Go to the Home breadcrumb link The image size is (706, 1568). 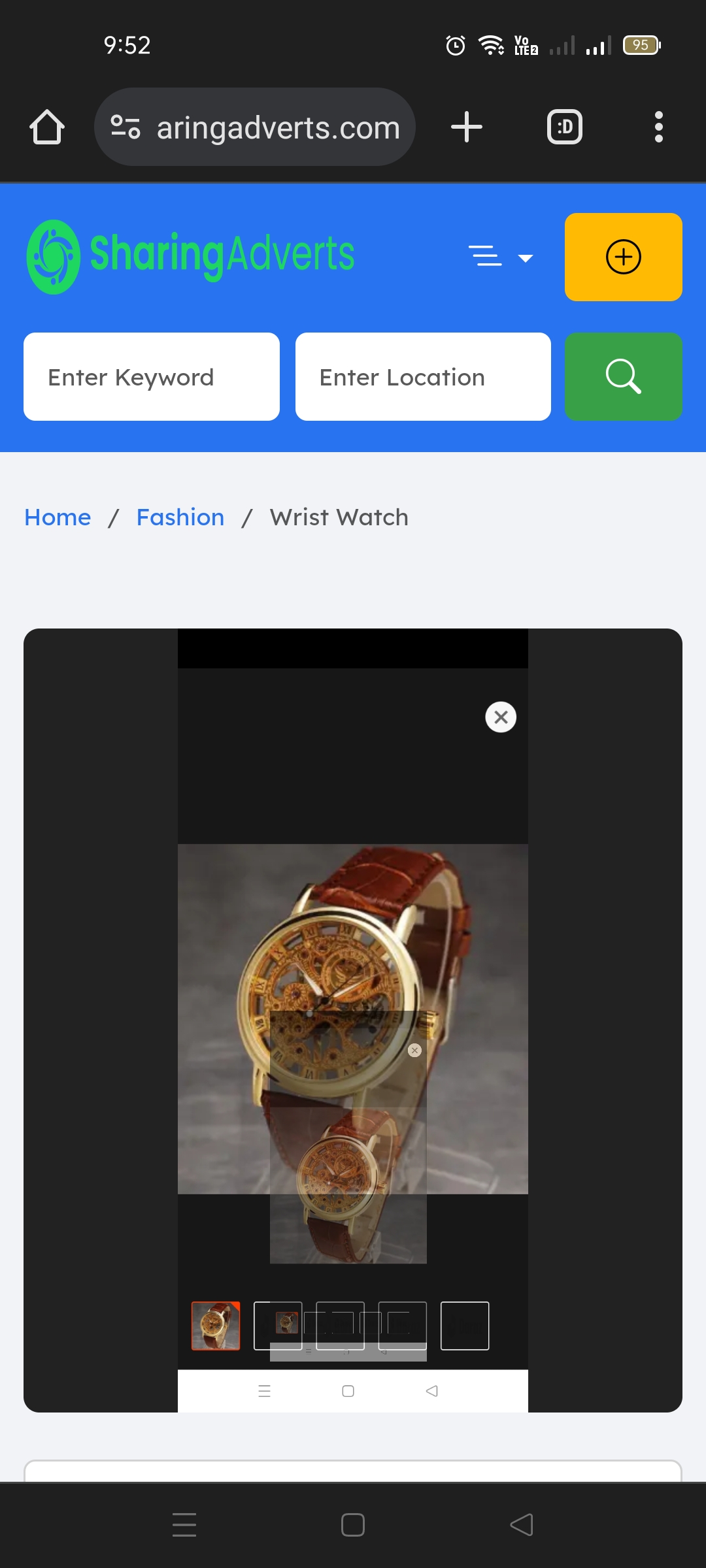pos(58,517)
